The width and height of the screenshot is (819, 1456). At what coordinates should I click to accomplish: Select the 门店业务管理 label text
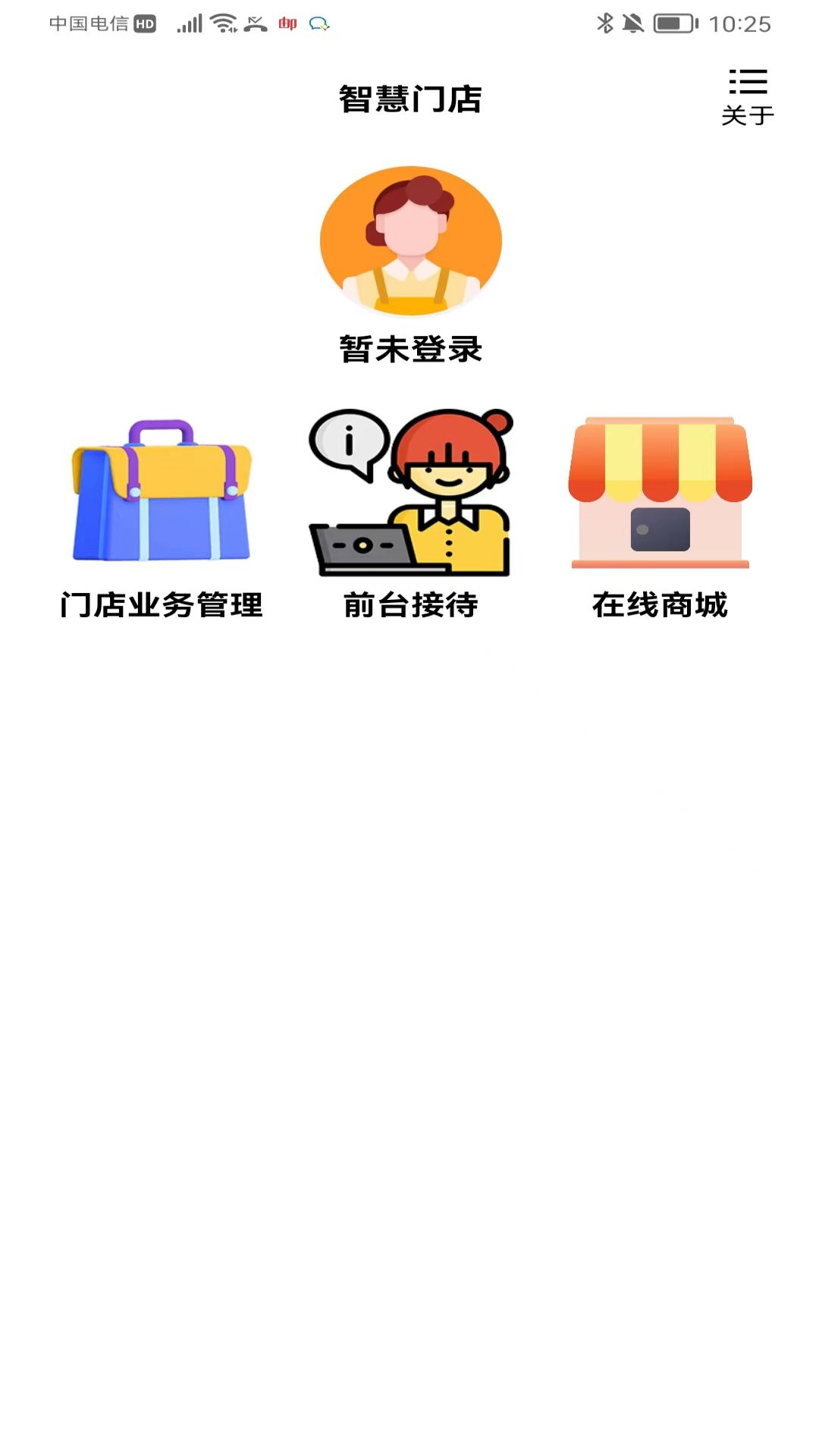tap(162, 605)
